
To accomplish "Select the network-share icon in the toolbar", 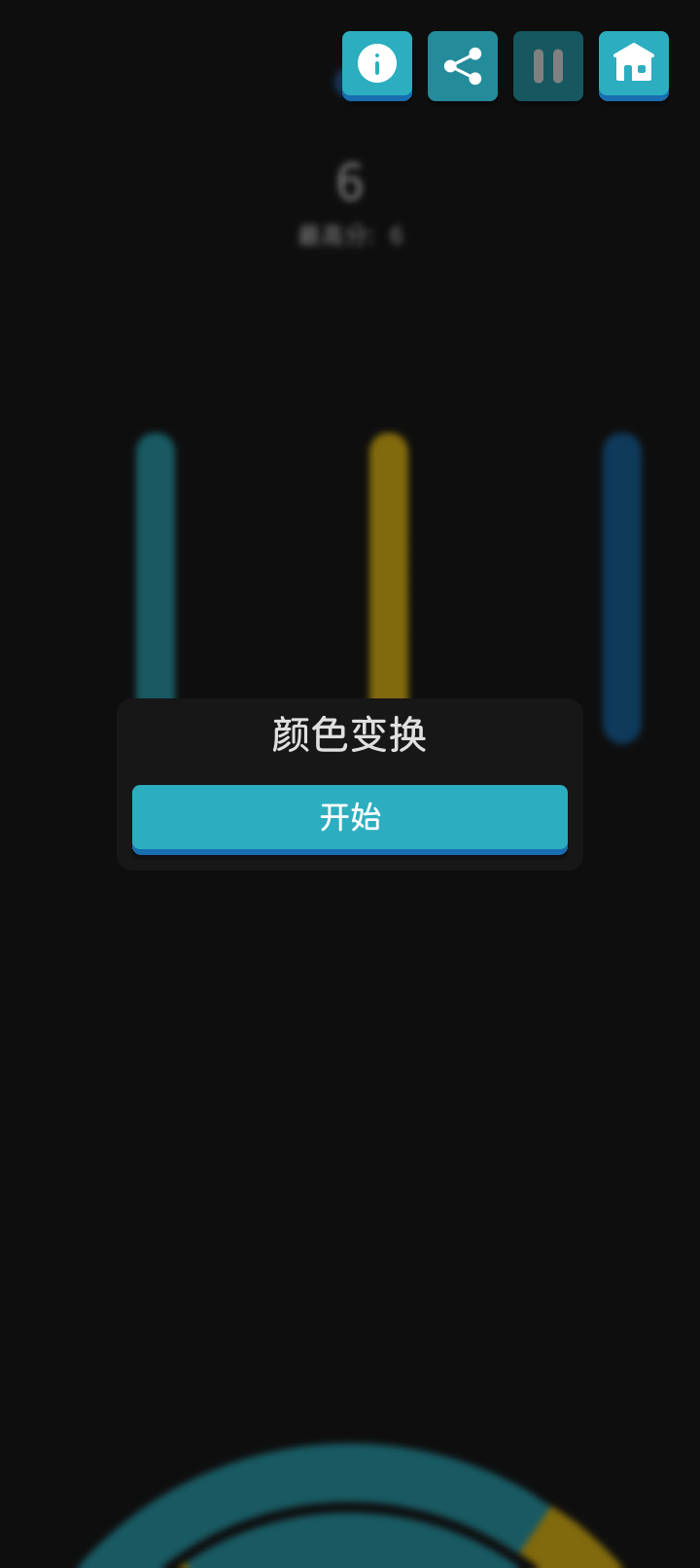I will 462,66.
